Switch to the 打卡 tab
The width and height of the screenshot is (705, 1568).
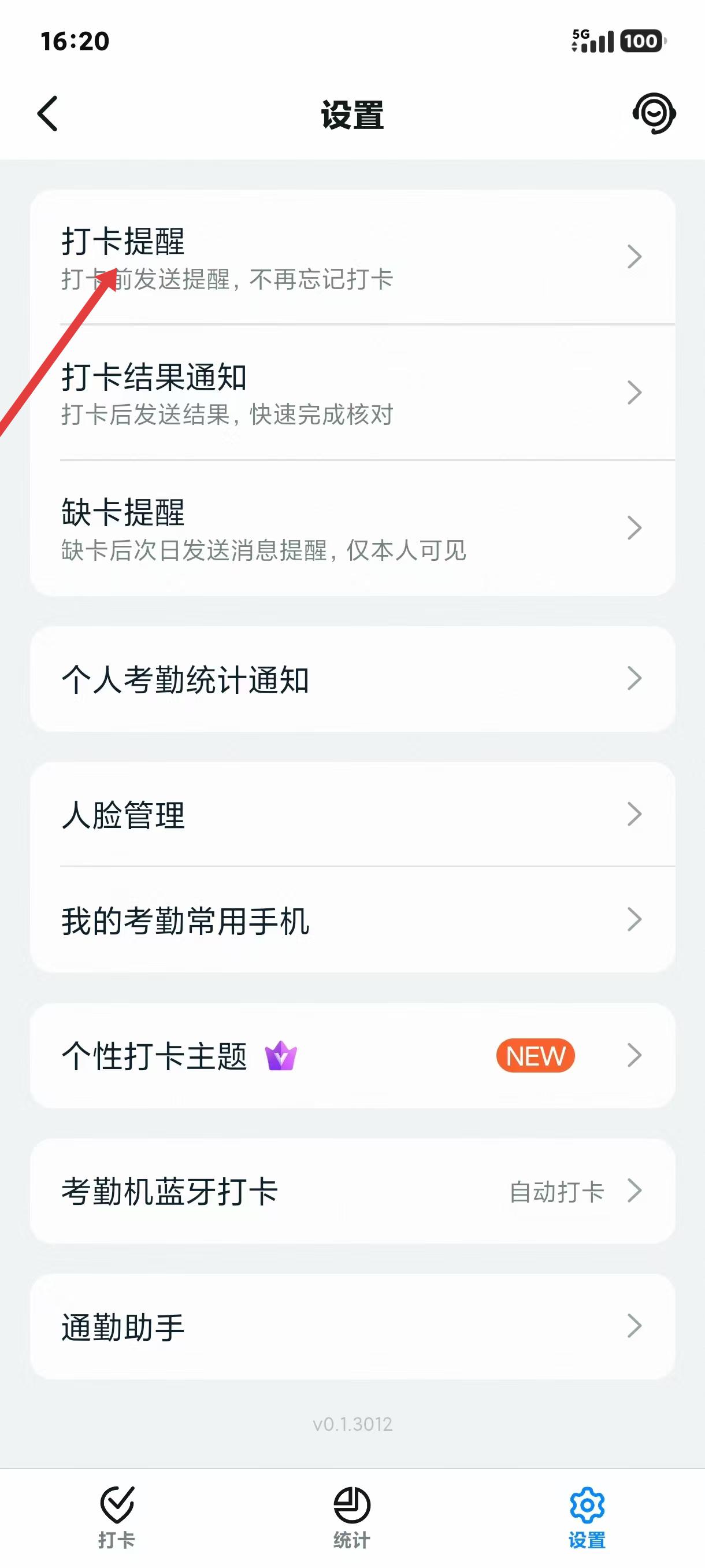(117, 1517)
